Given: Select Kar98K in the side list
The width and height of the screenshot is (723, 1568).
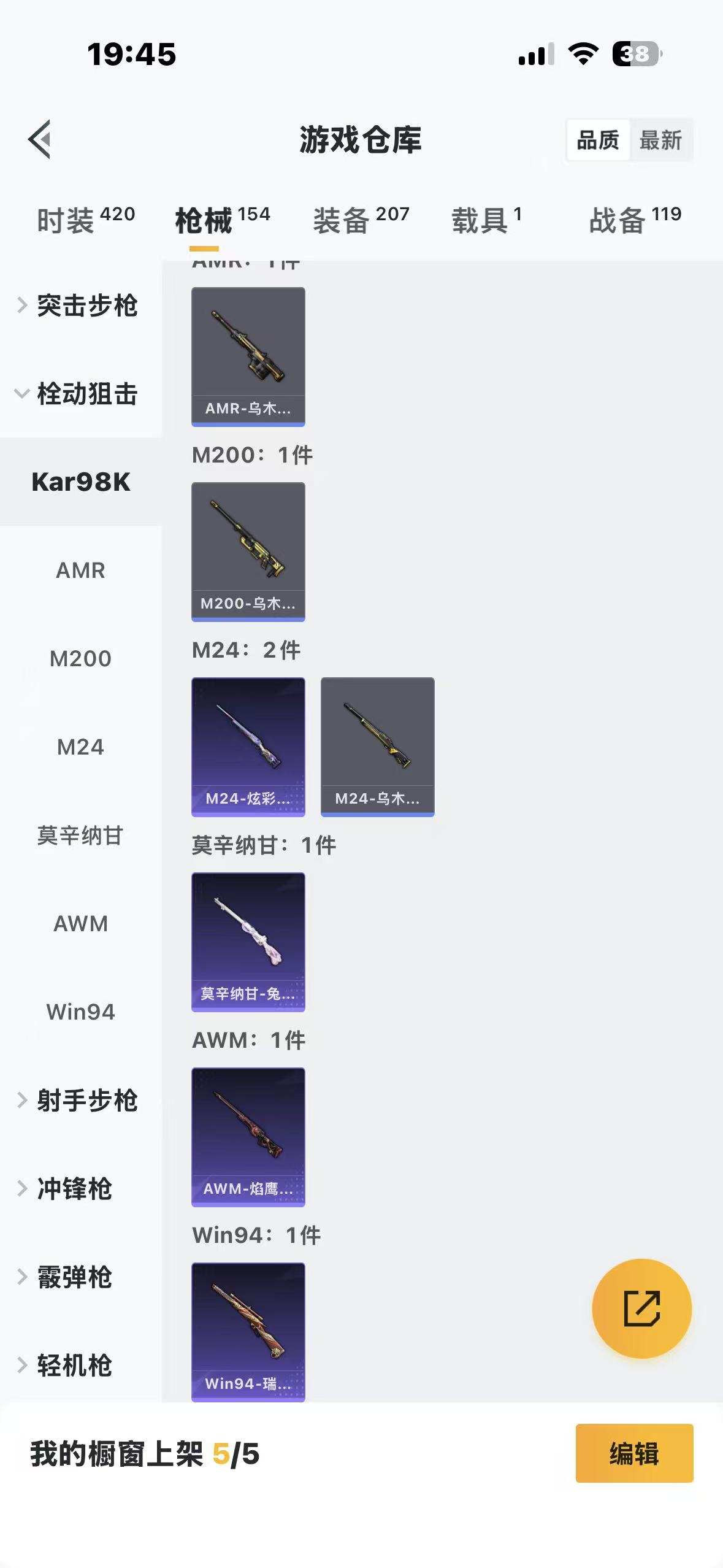Looking at the screenshot, I should tap(81, 482).
